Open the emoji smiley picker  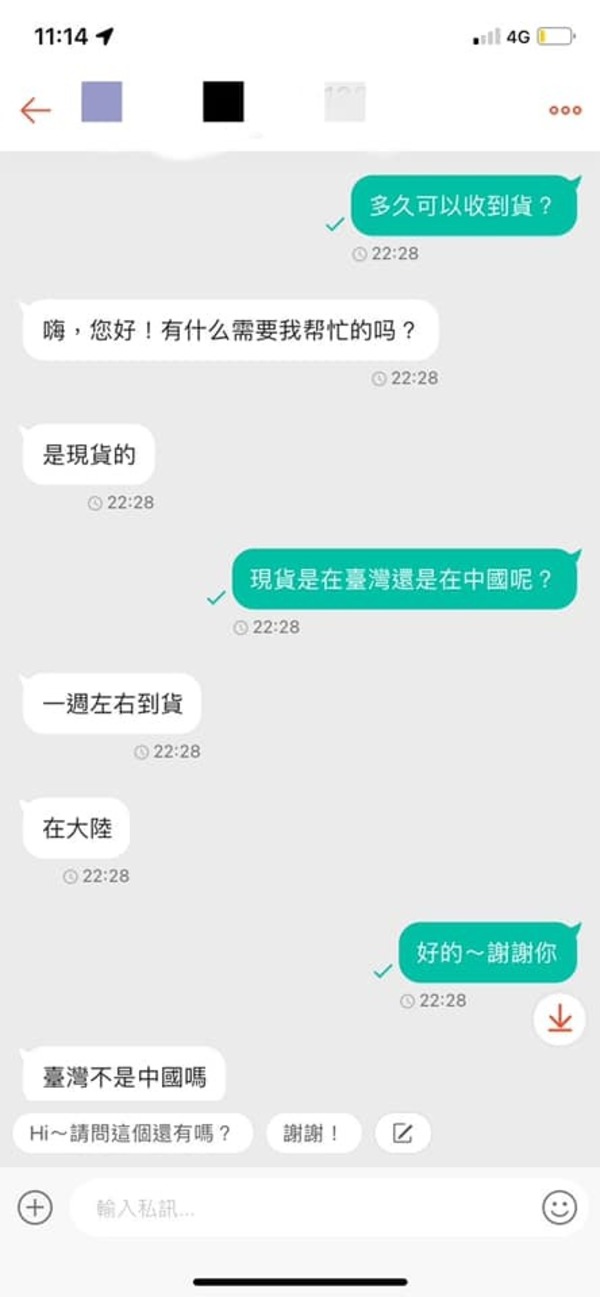pyautogui.click(x=560, y=1207)
